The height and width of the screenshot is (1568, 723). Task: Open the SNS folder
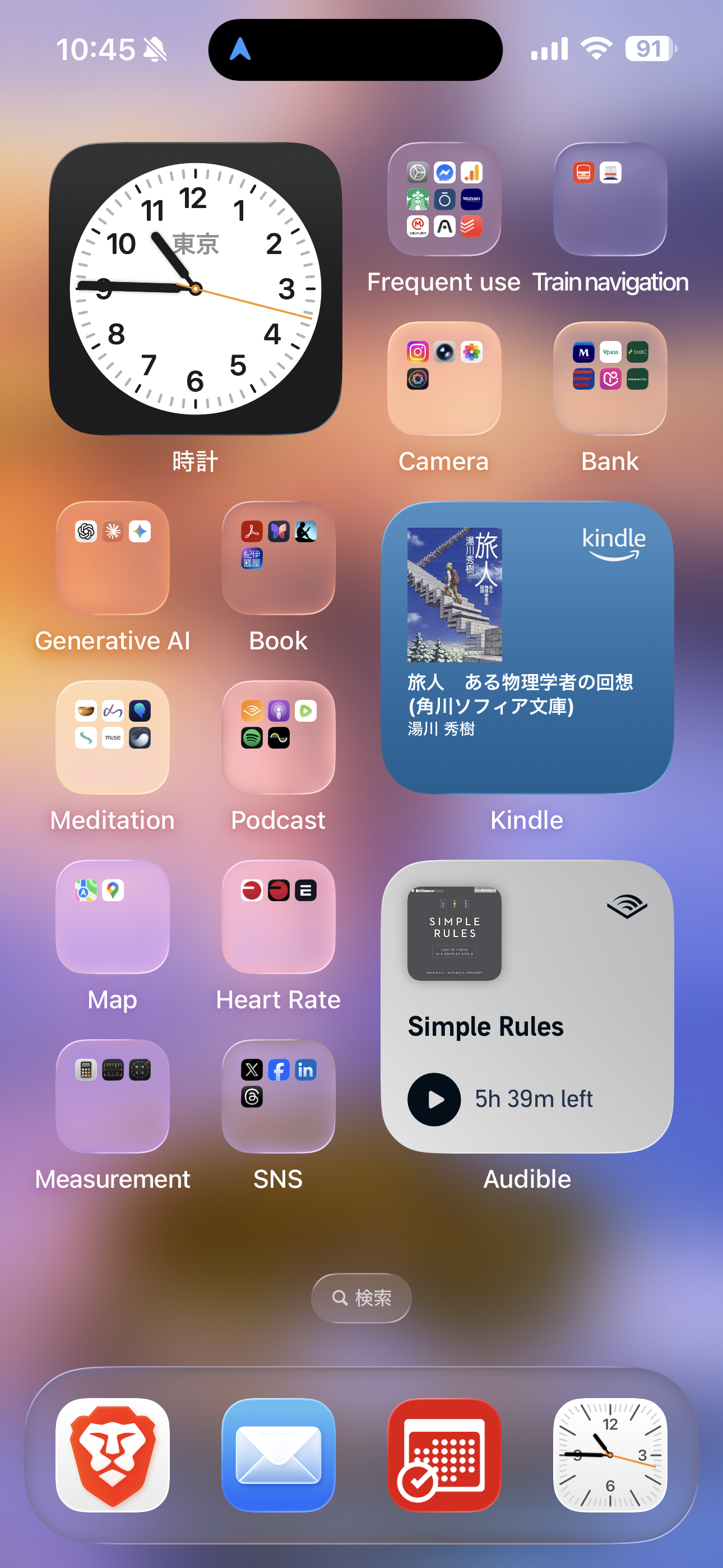click(x=278, y=1096)
